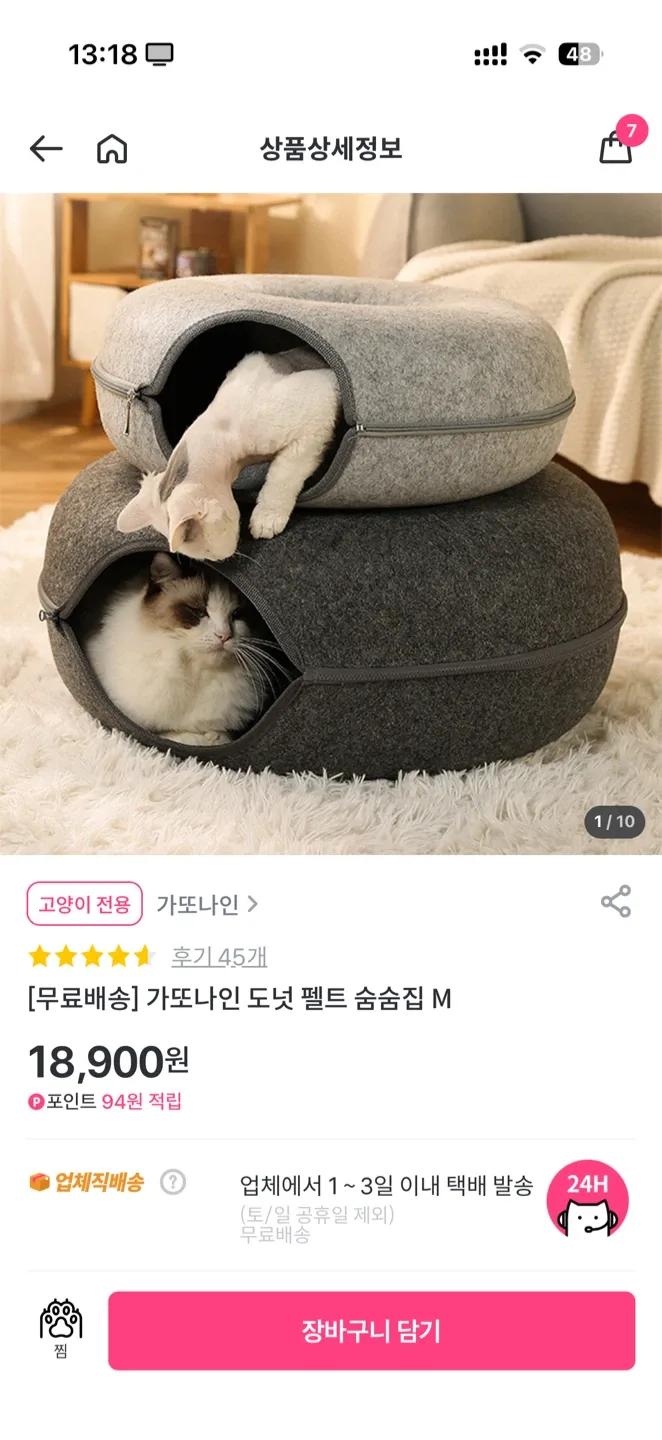This screenshot has height=1440, width=662.
Task: Open the 24H customer chat button
Action: pos(587,1199)
